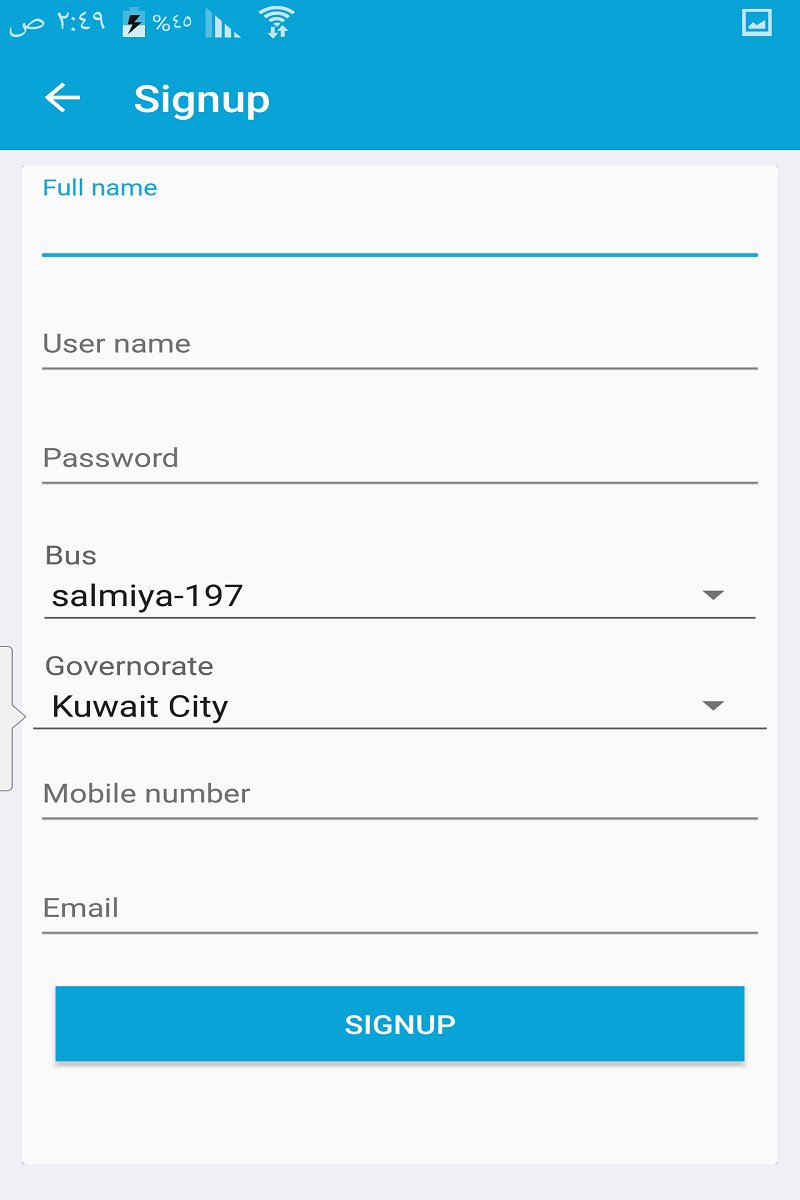Click the Email input field
Screen dimensions: 800x1200
click(400, 908)
